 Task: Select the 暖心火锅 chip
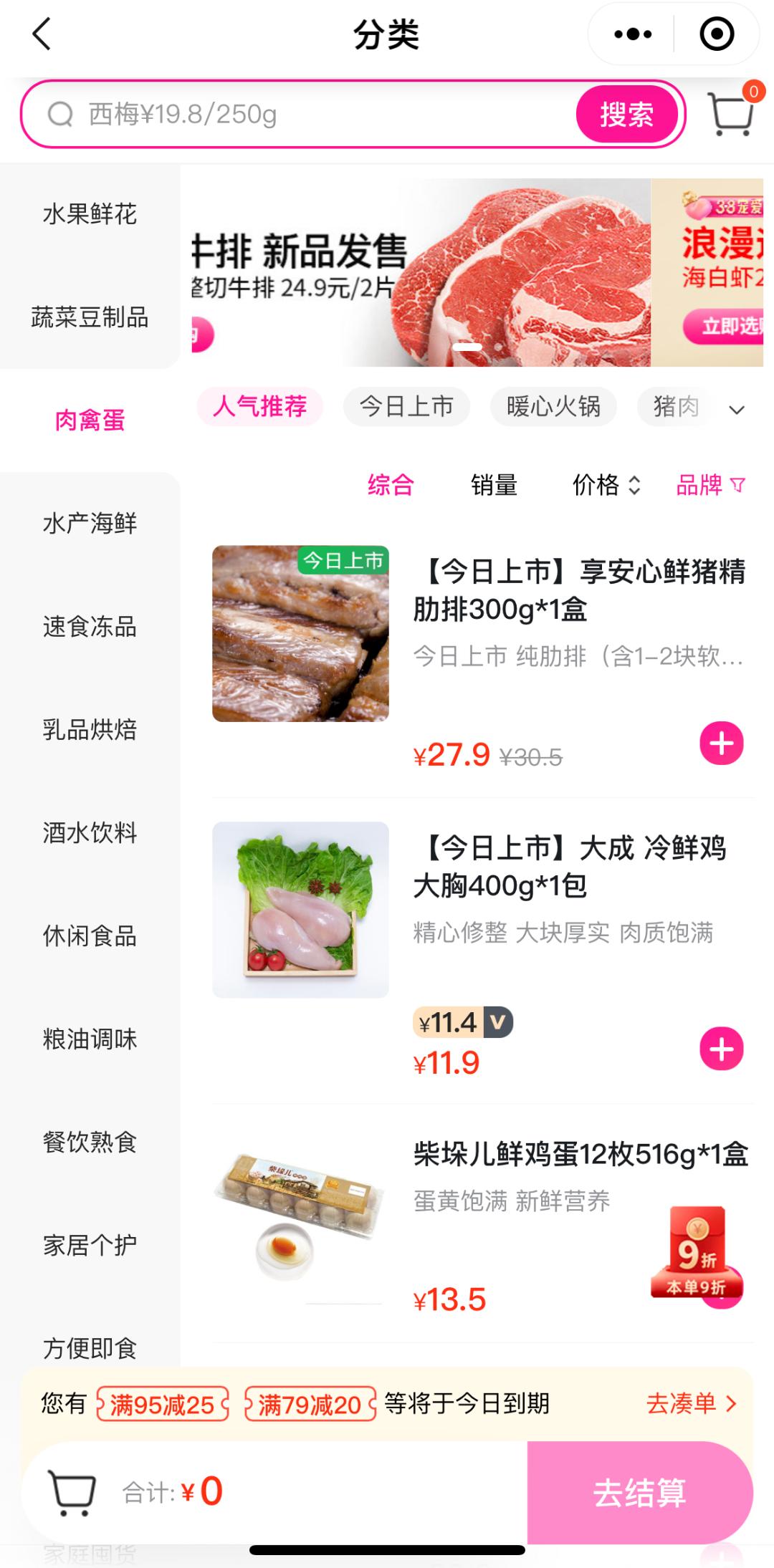tap(553, 407)
